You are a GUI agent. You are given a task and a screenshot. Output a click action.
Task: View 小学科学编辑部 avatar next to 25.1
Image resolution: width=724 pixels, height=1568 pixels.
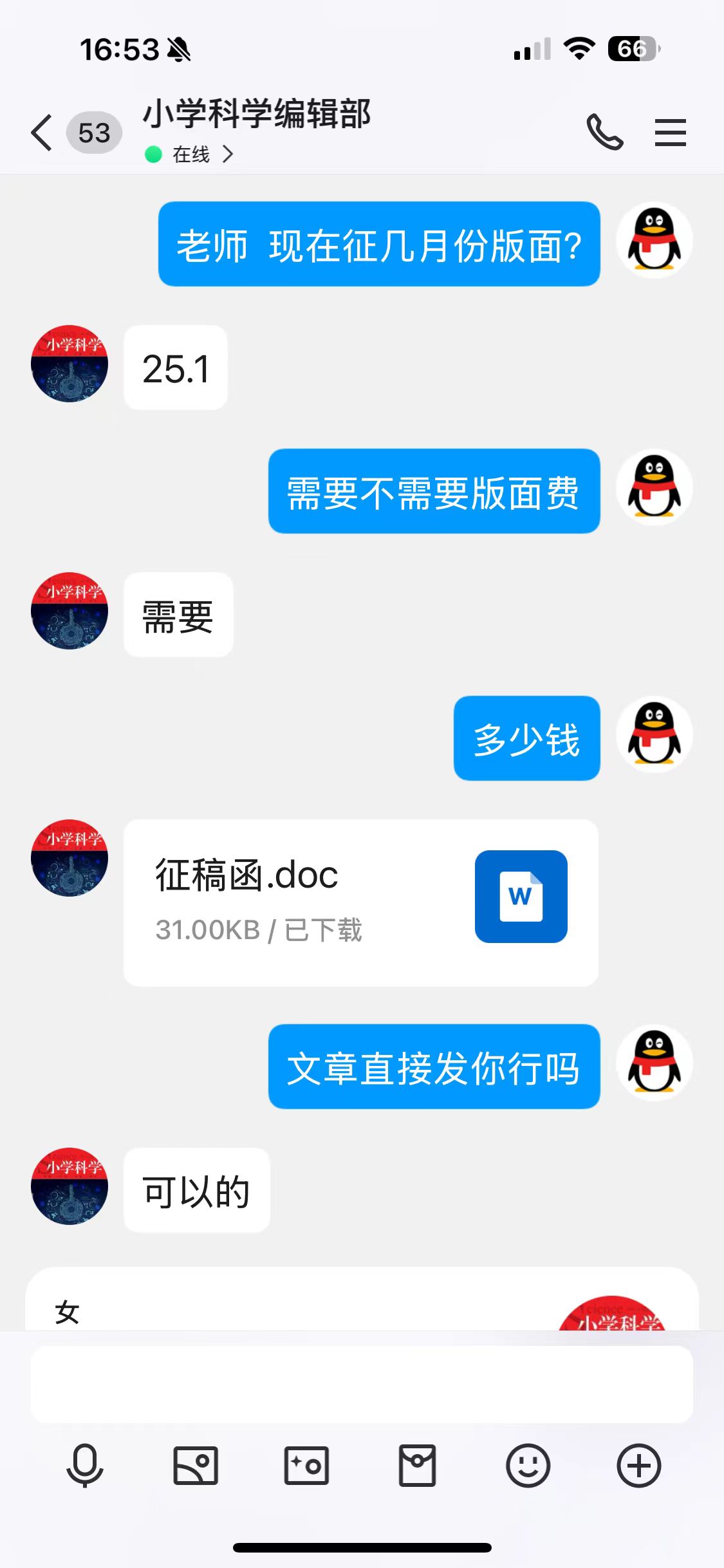pos(70,364)
